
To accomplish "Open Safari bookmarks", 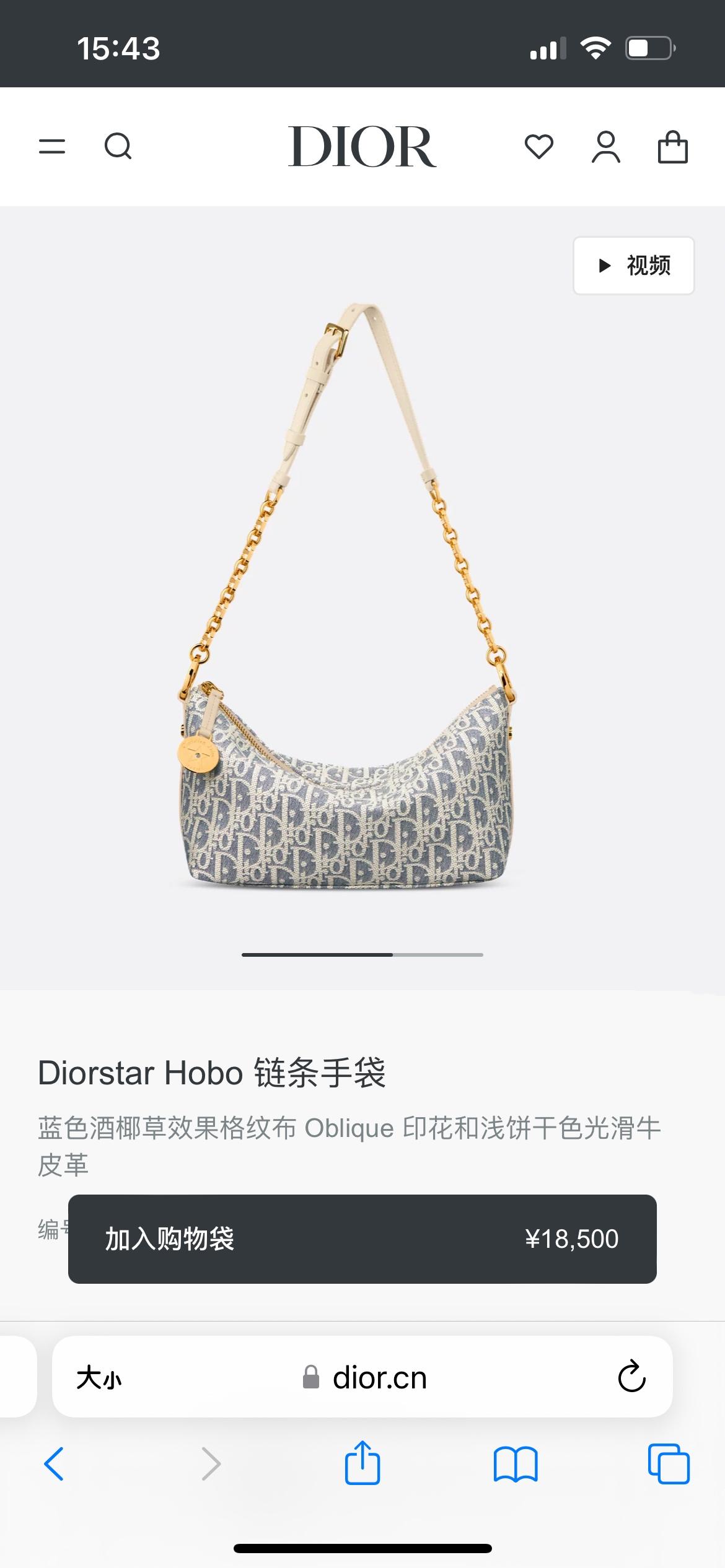I will (x=515, y=1464).
